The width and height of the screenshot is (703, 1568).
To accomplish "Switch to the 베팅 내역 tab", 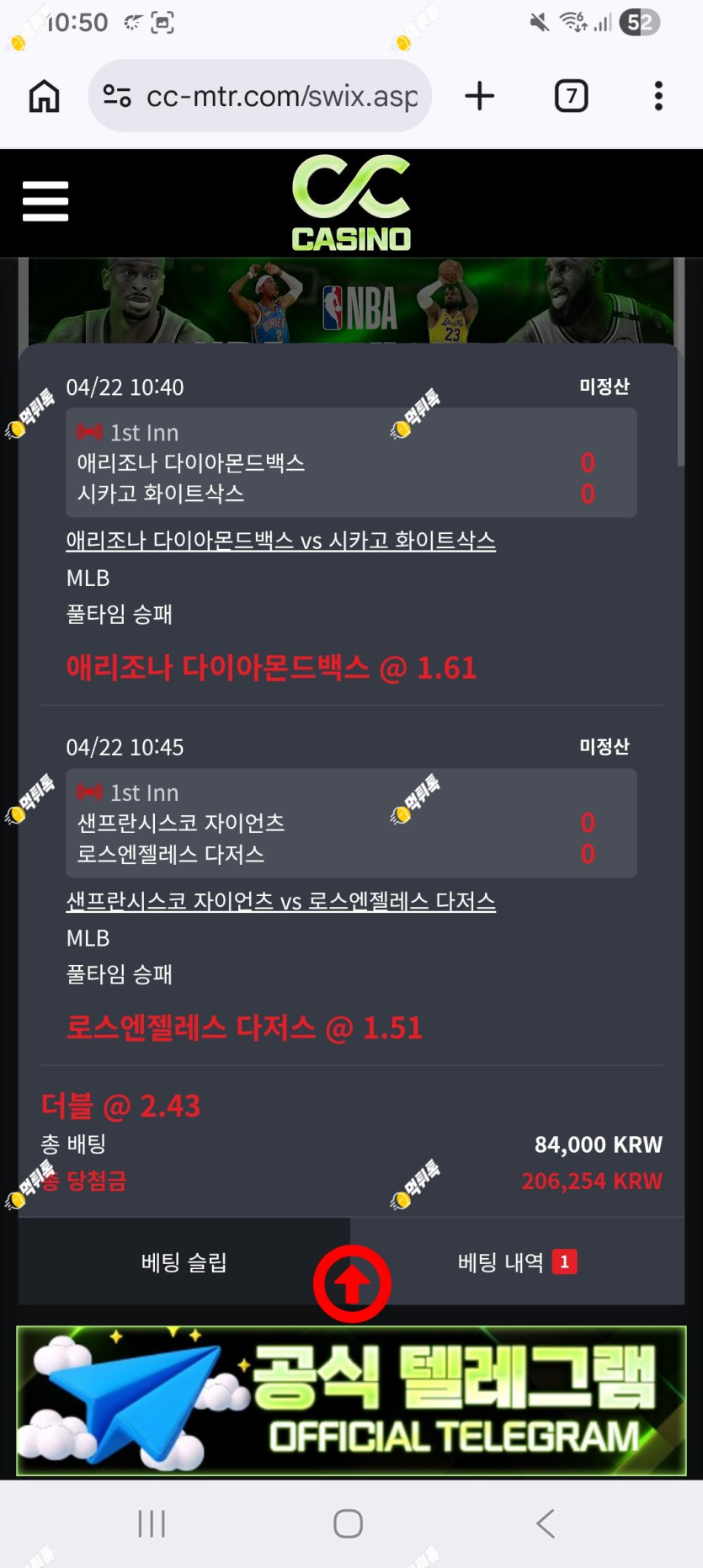I will [517, 1261].
